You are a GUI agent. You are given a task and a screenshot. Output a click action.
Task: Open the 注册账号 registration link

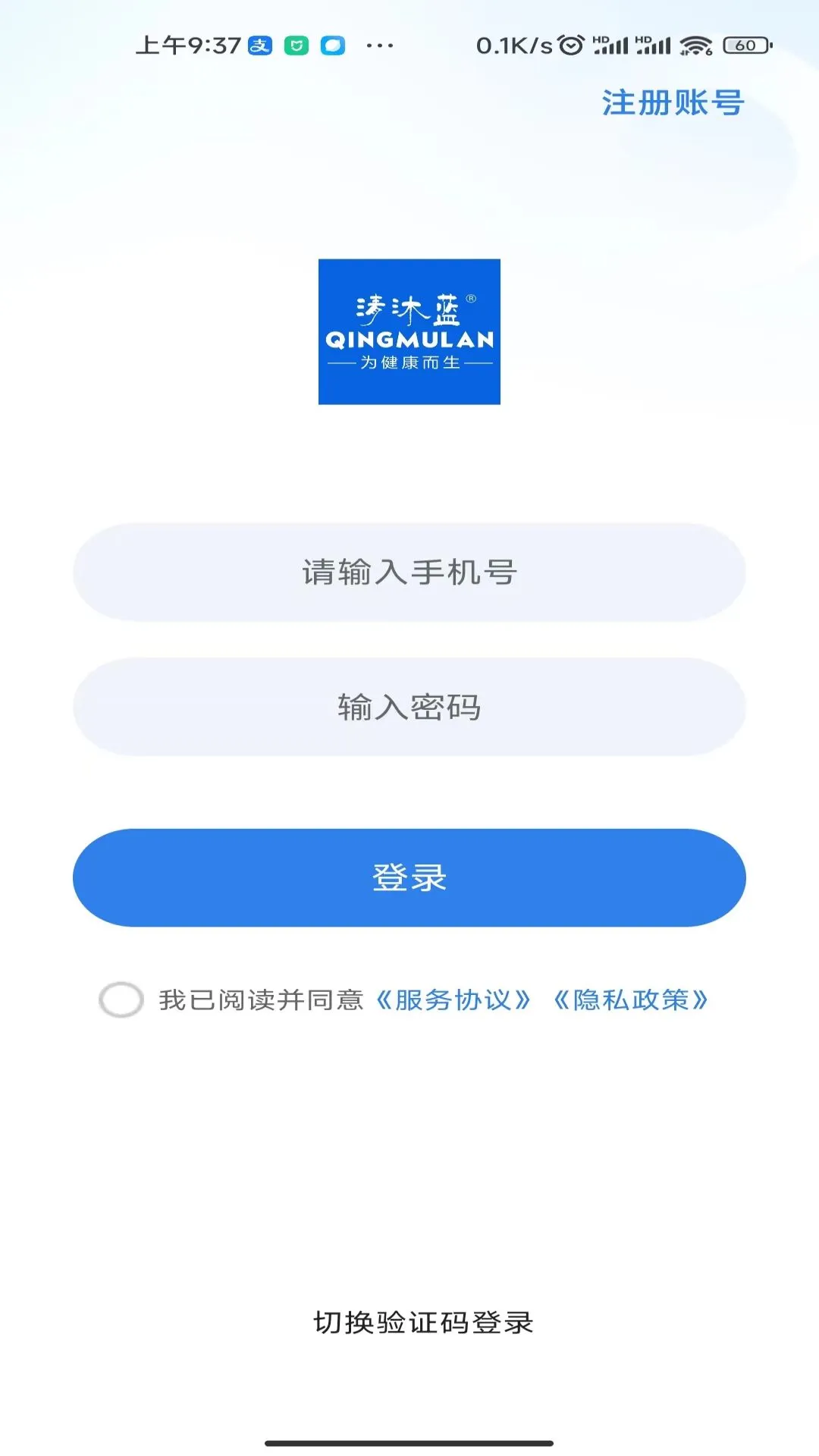tap(673, 103)
